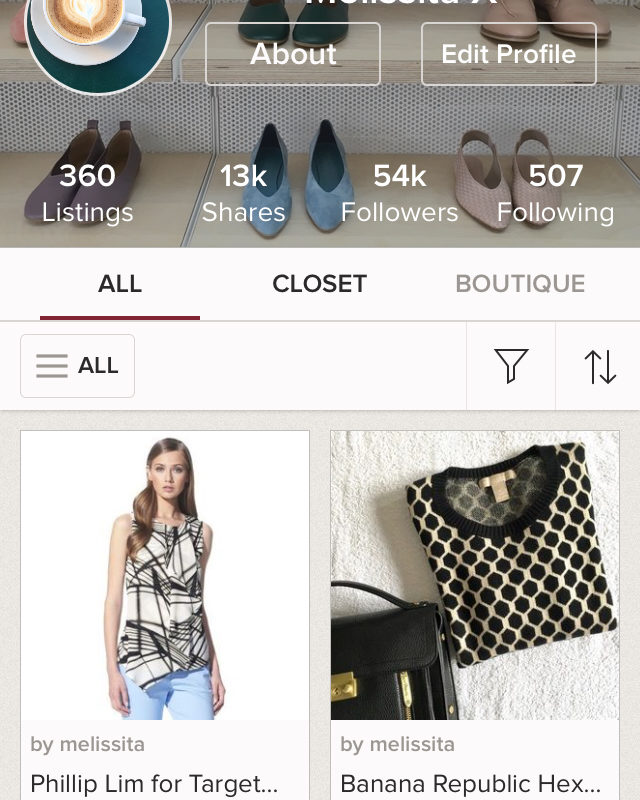This screenshot has width=640, height=800.
Task: Switch to the CLOSET tab
Action: pyautogui.click(x=319, y=284)
